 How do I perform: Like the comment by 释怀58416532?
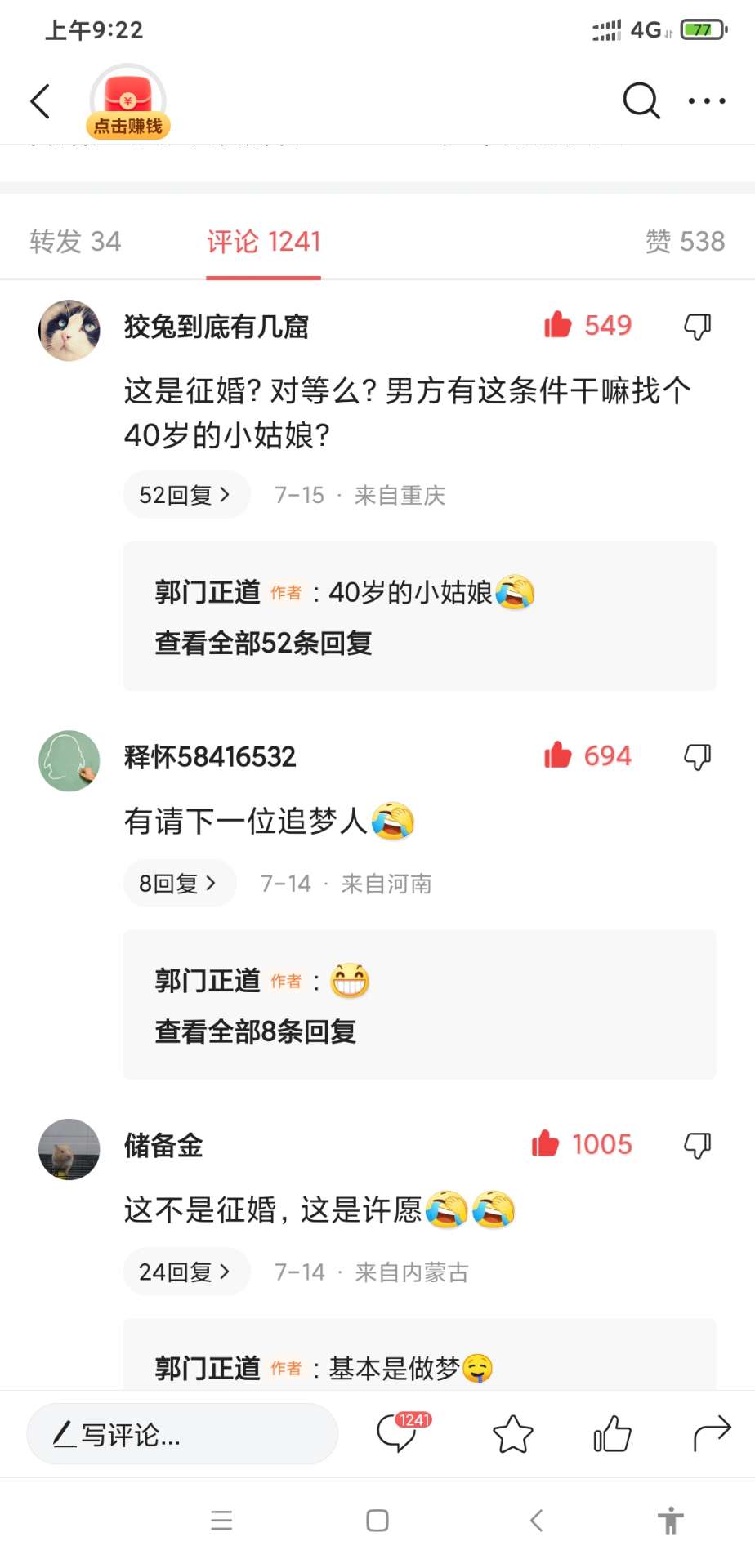click(x=559, y=755)
